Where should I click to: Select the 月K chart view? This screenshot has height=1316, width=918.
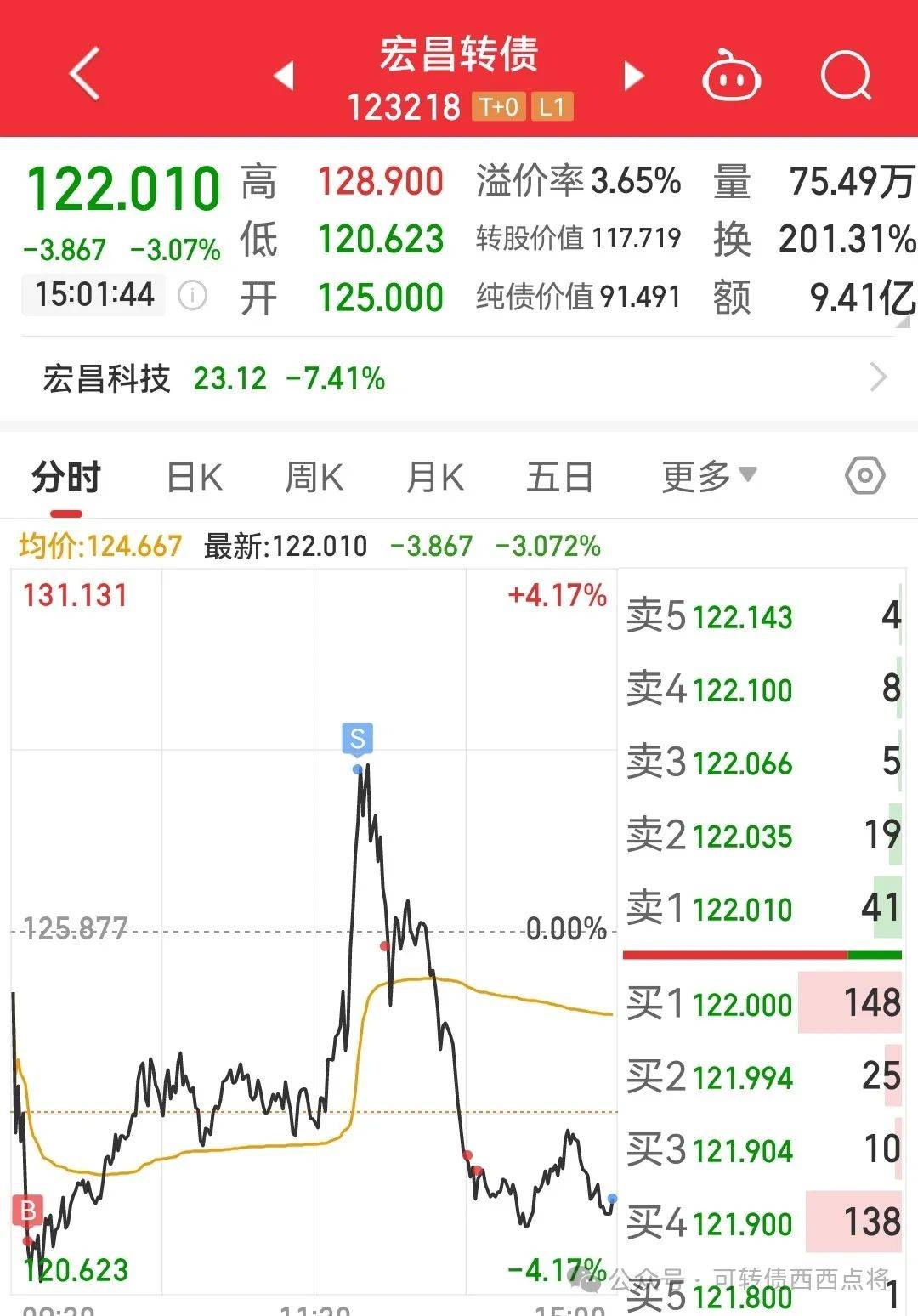coord(435,477)
